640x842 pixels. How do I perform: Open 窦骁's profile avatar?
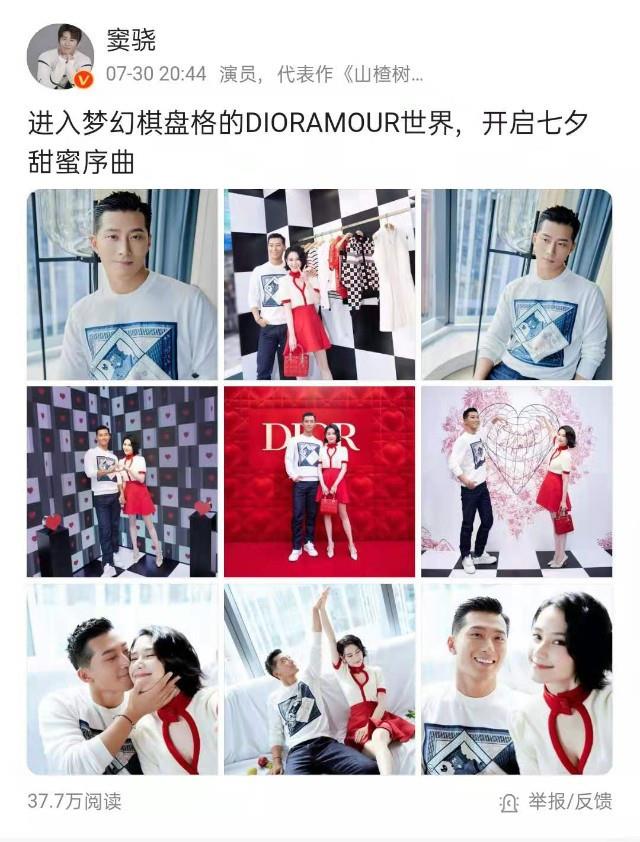coord(60,56)
